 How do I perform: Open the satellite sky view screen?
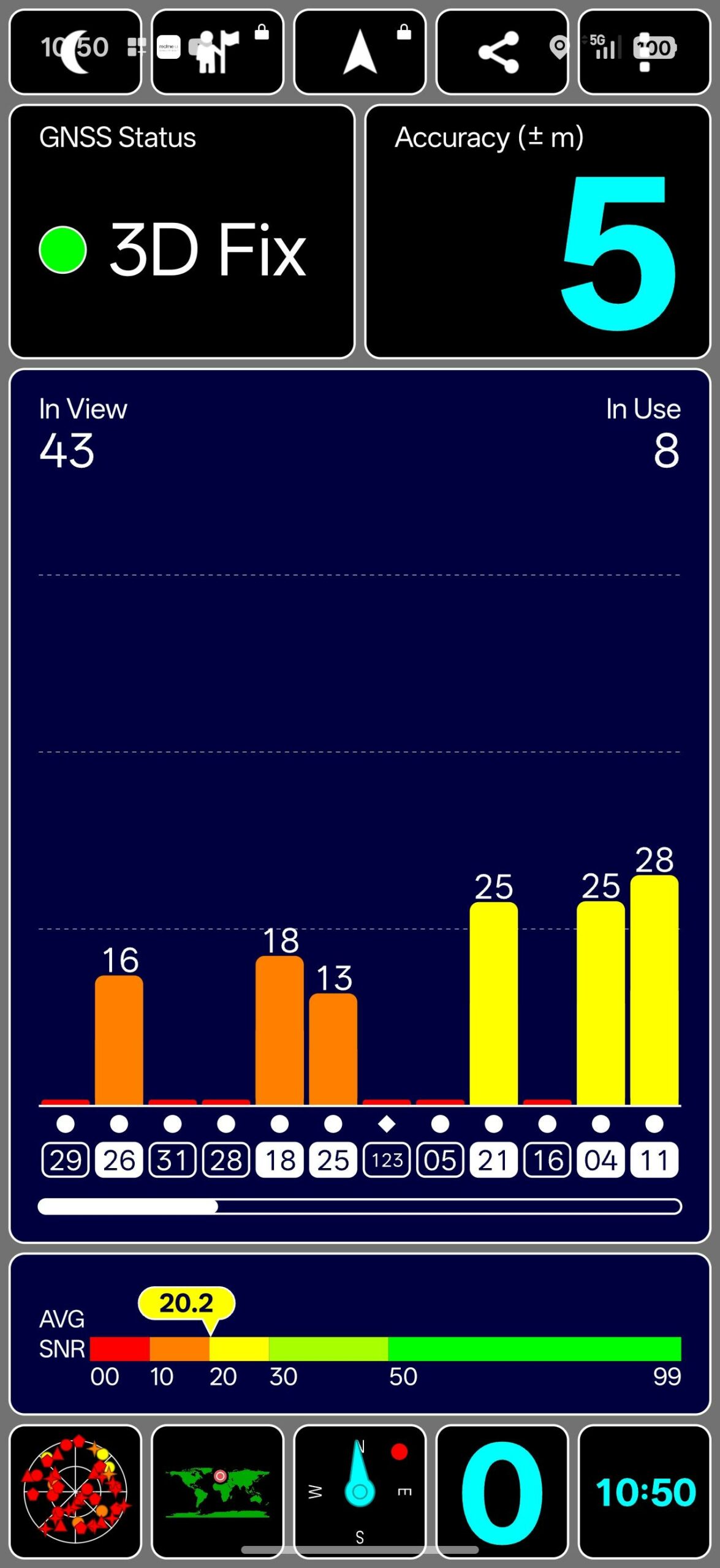tap(75, 1491)
